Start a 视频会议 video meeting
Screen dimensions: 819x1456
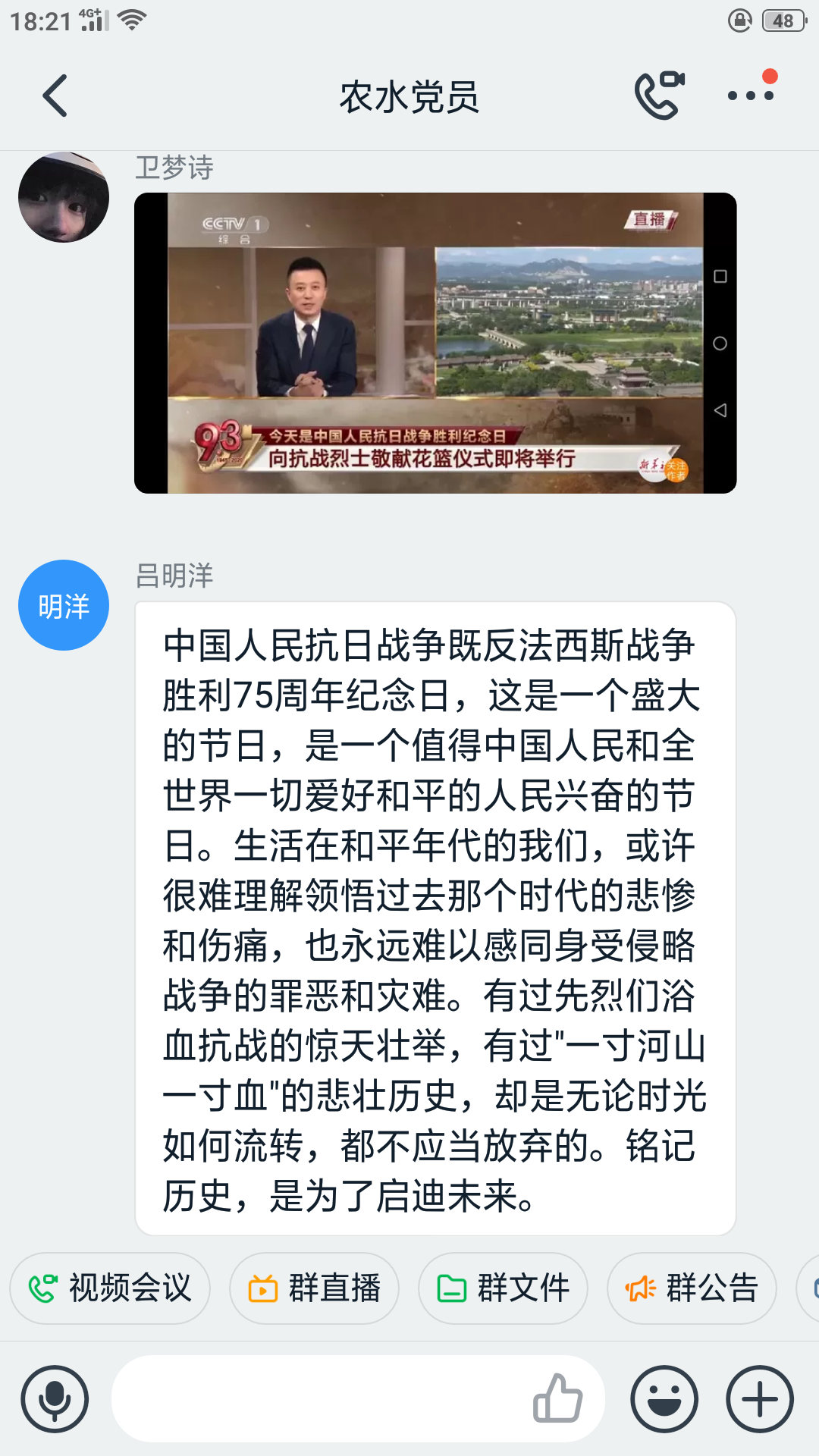[110, 1288]
